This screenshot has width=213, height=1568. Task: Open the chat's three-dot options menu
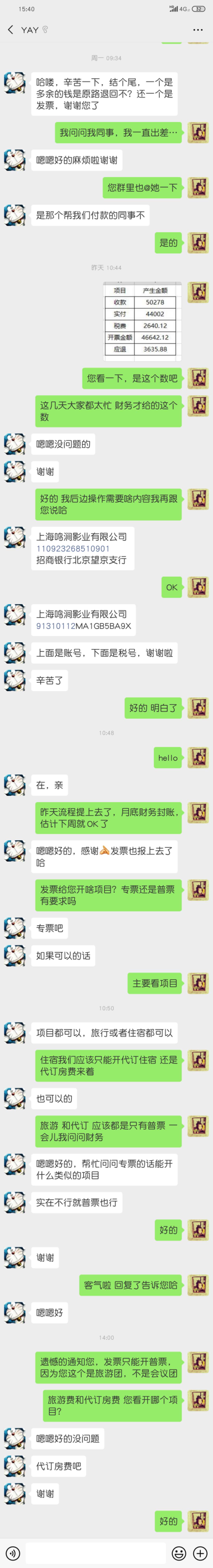[x=197, y=29]
